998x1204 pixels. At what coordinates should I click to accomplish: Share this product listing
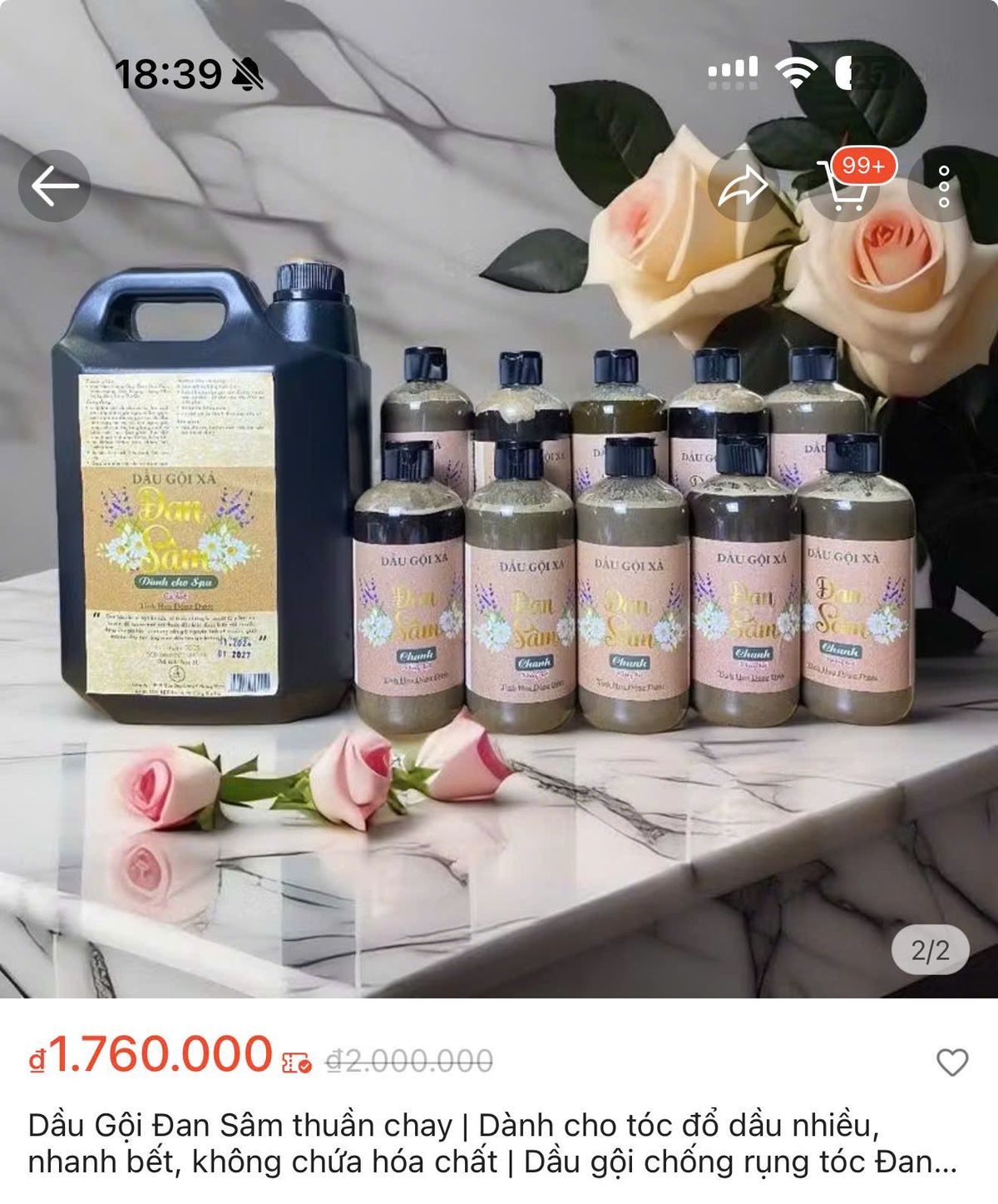pyautogui.click(x=743, y=186)
